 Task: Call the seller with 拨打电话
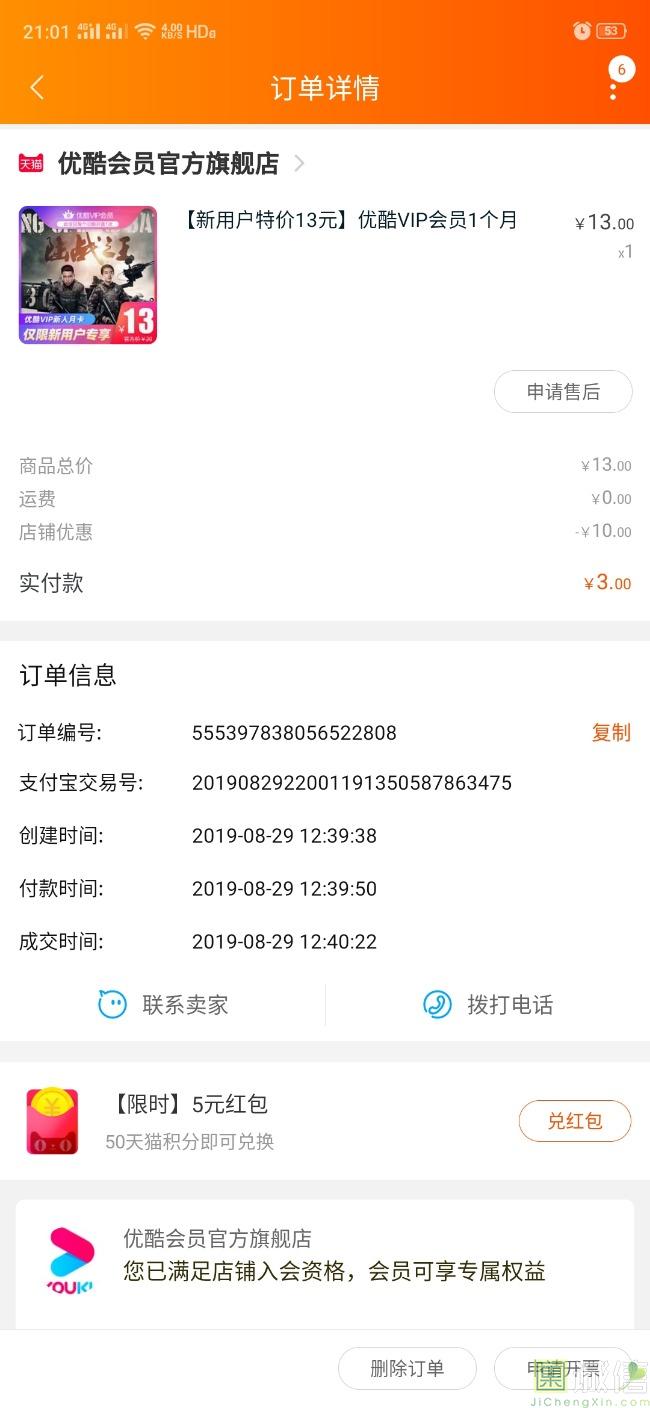coord(487,1004)
